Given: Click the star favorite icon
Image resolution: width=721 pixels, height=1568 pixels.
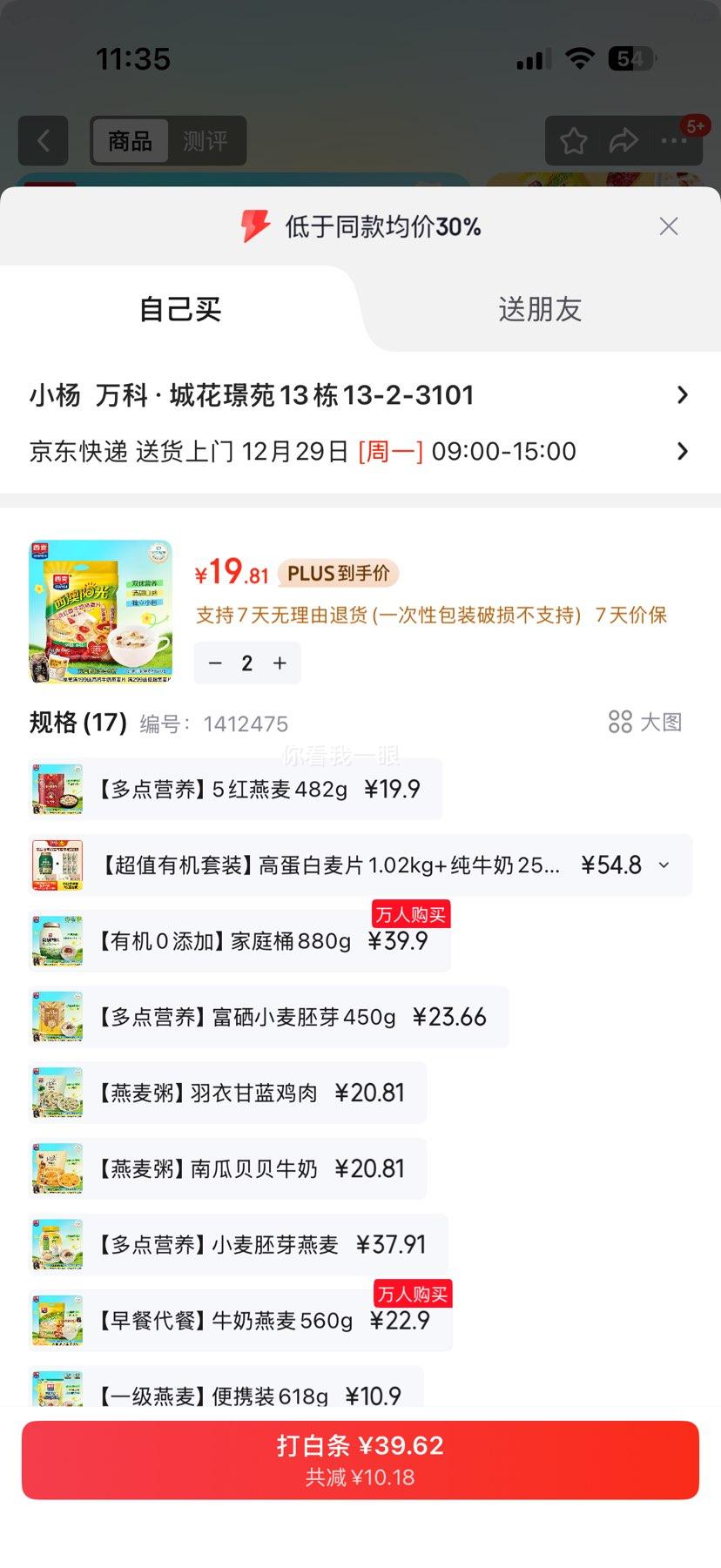Looking at the screenshot, I should (x=573, y=140).
